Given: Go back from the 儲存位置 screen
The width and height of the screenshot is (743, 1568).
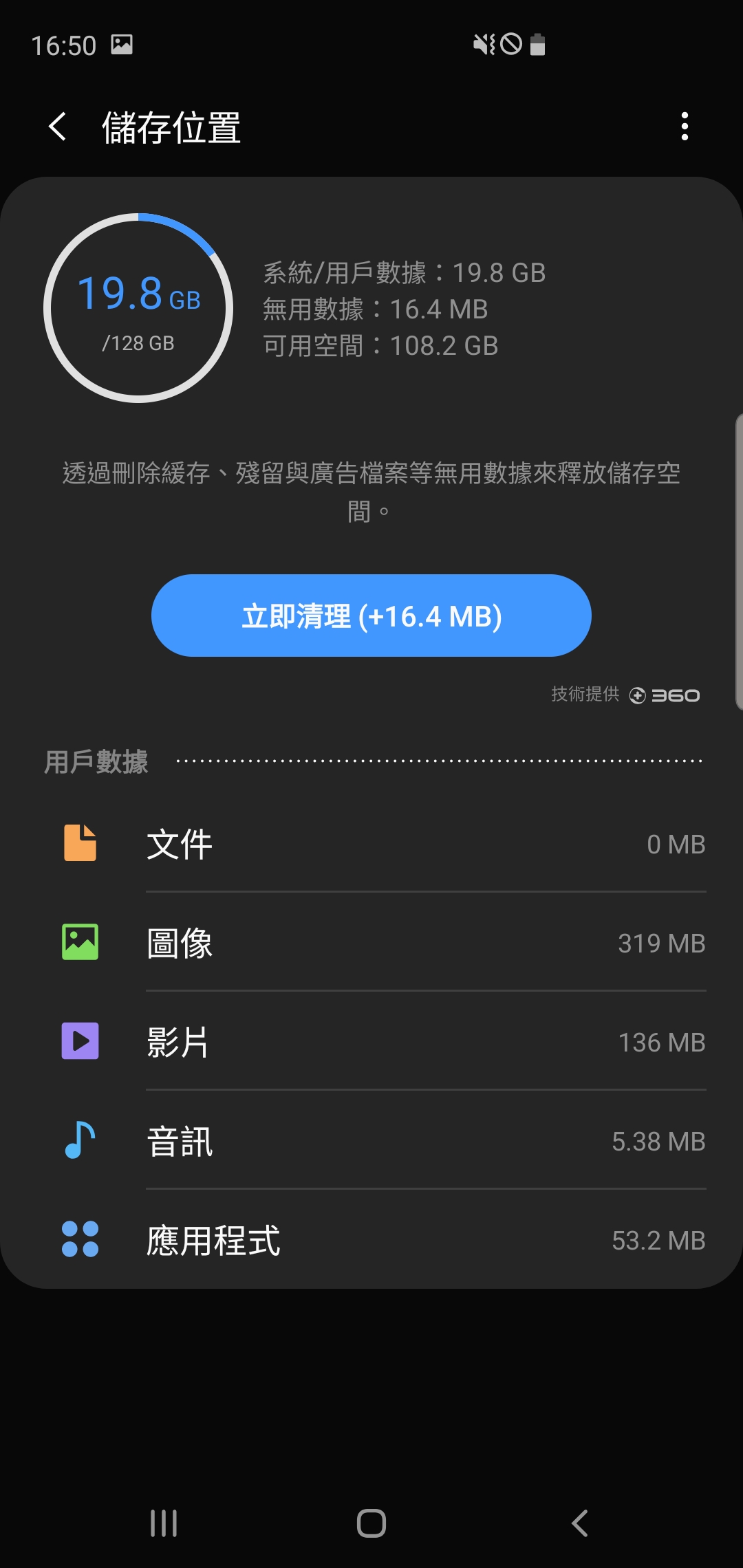Looking at the screenshot, I should coord(58,127).
